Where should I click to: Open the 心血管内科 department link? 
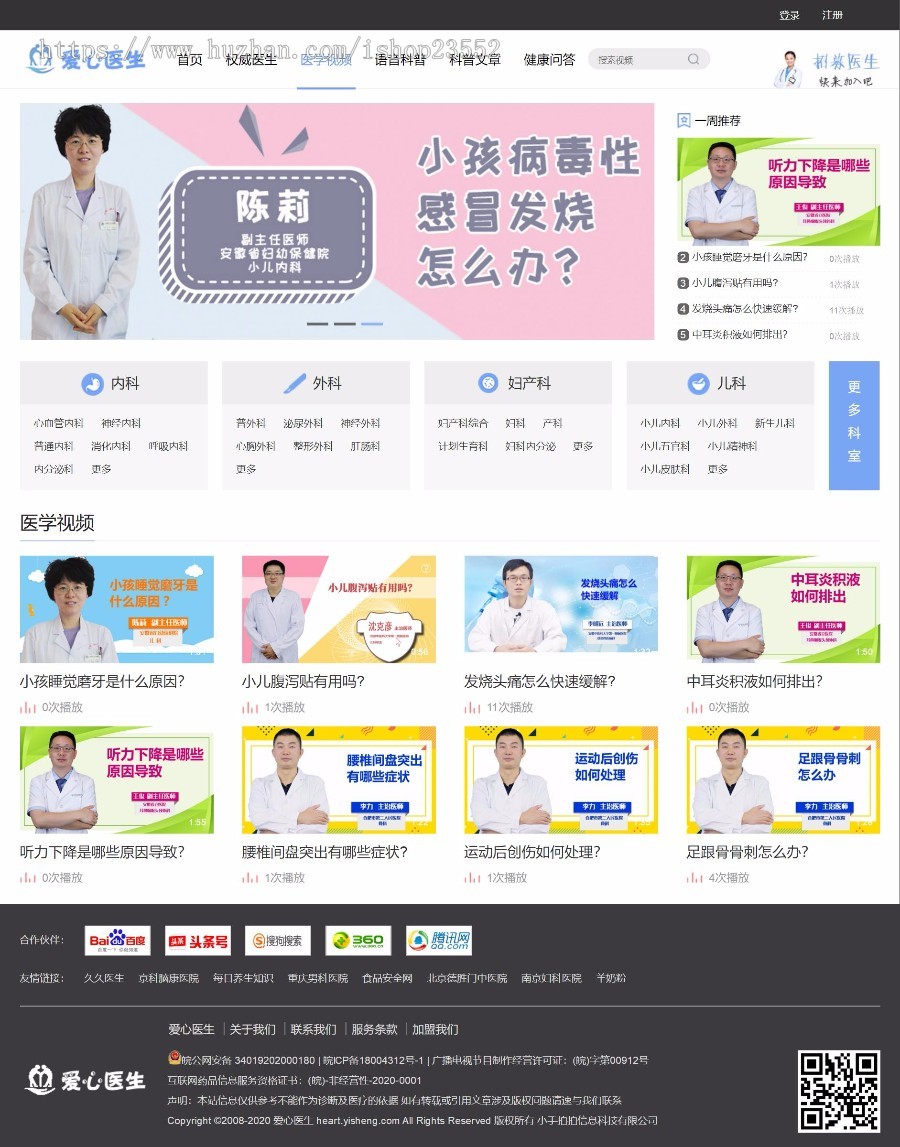(58, 423)
